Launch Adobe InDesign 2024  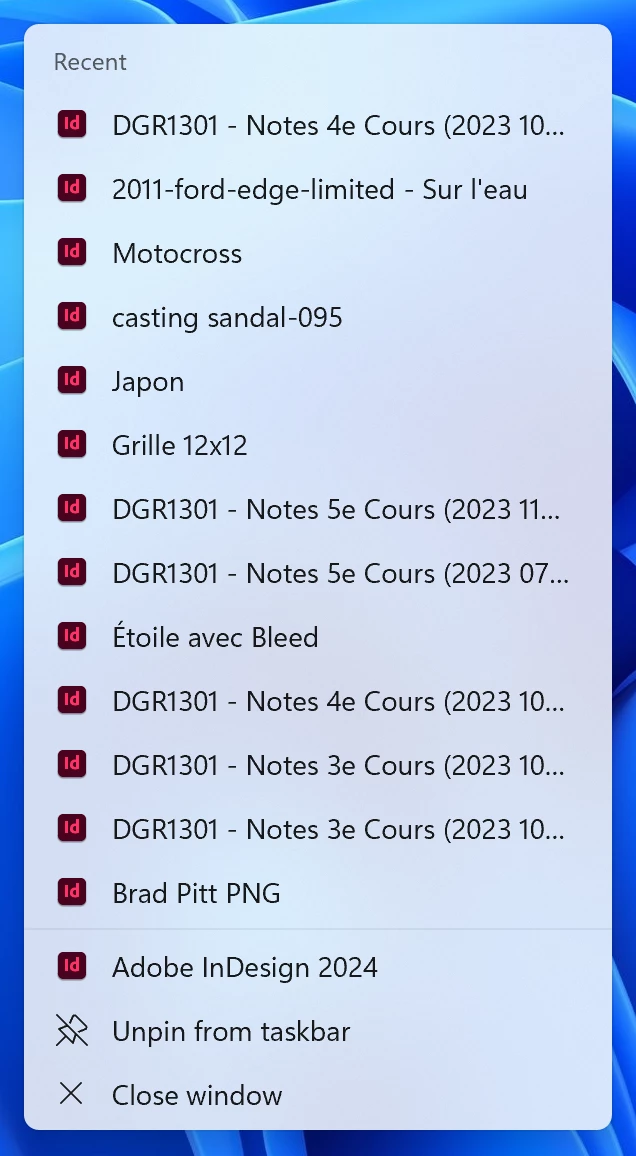tap(245, 968)
